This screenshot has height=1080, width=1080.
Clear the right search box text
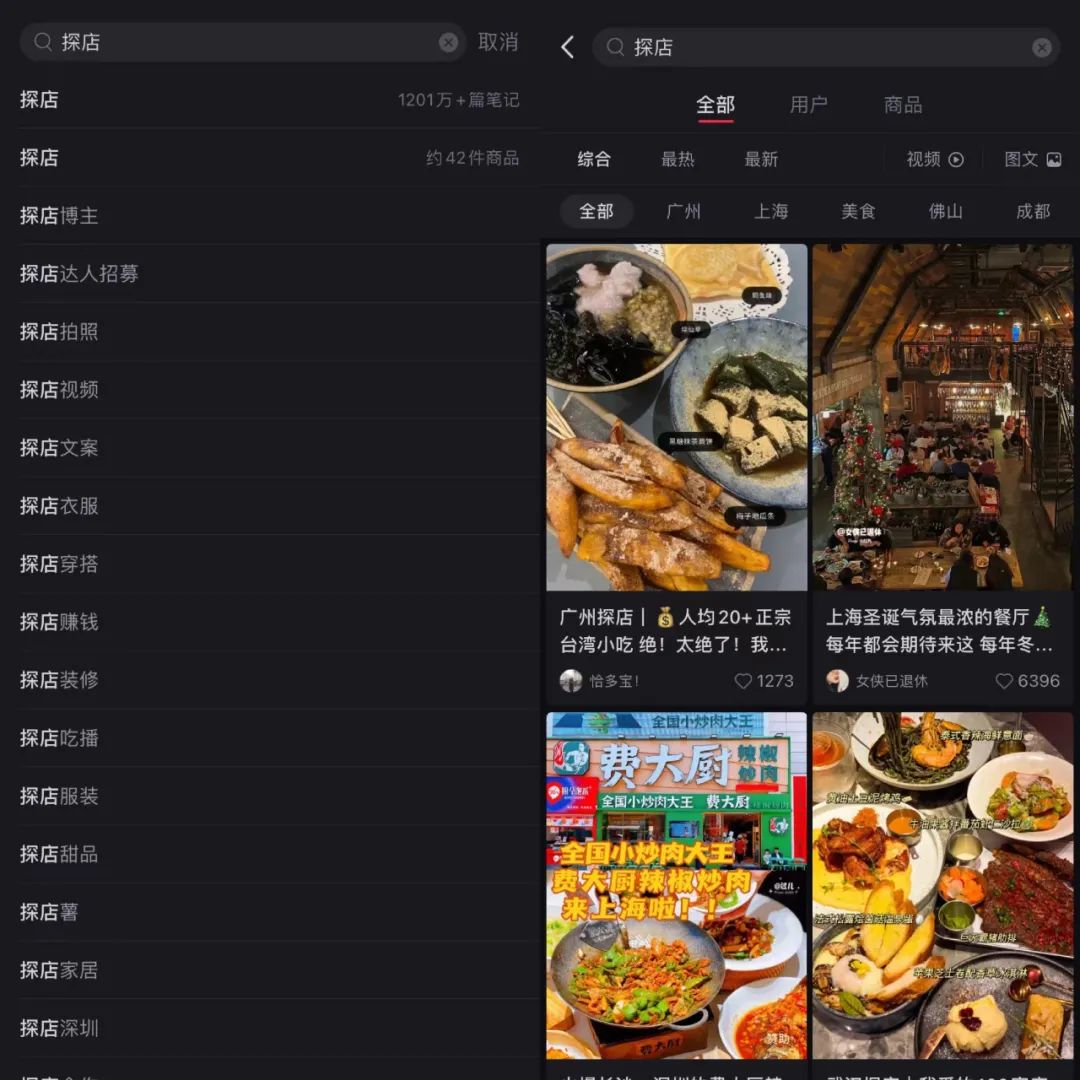coord(1042,47)
